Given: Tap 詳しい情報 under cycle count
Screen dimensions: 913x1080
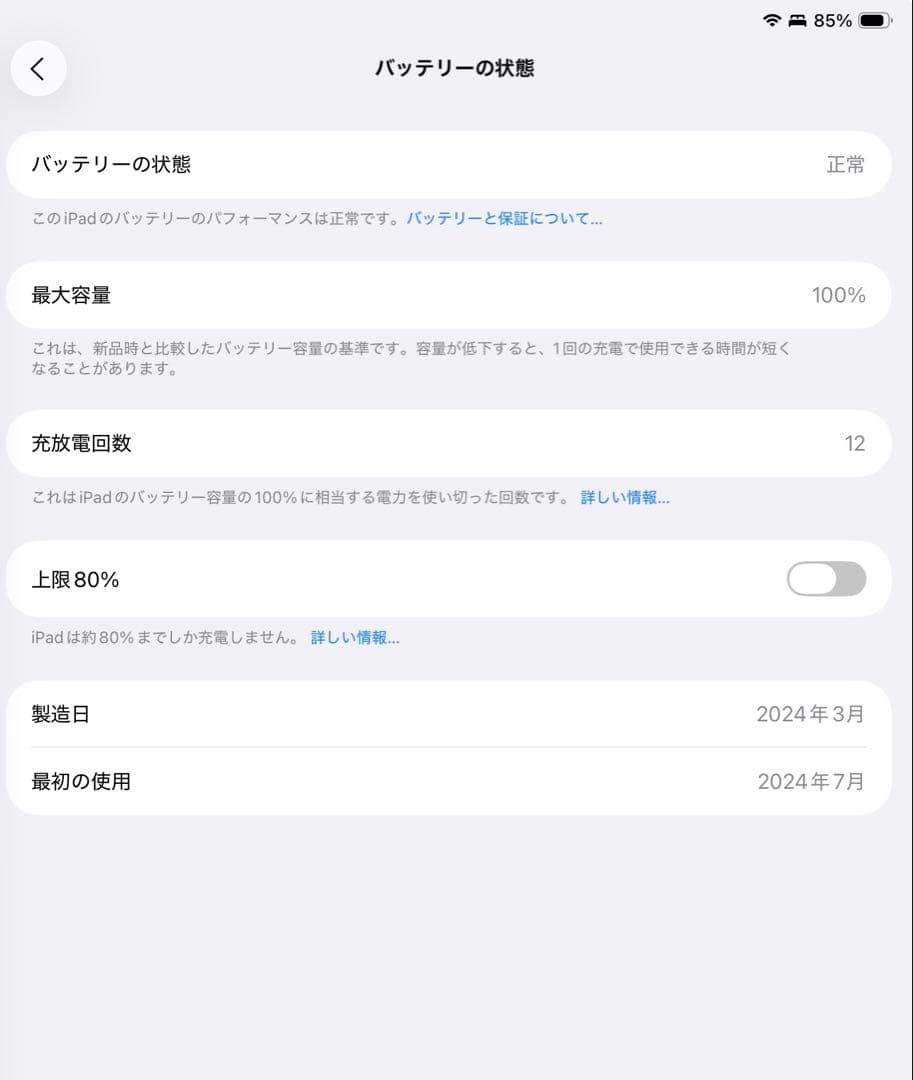Looking at the screenshot, I should 625,497.
